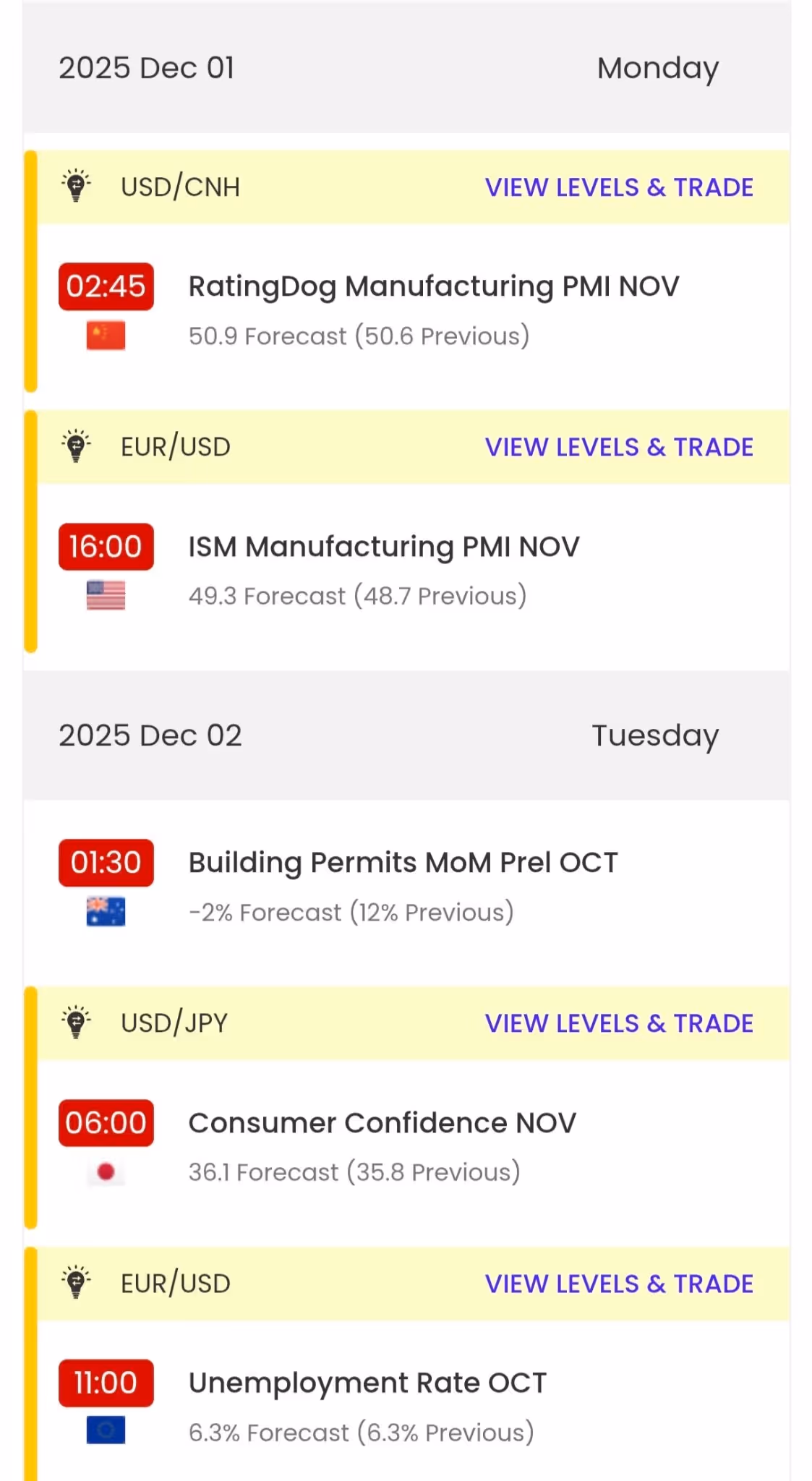This screenshot has height=1481, width=812.
Task: Tap VIEW LEVELS & TRADE for USD/JPY
Action: [x=618, y=1023]
